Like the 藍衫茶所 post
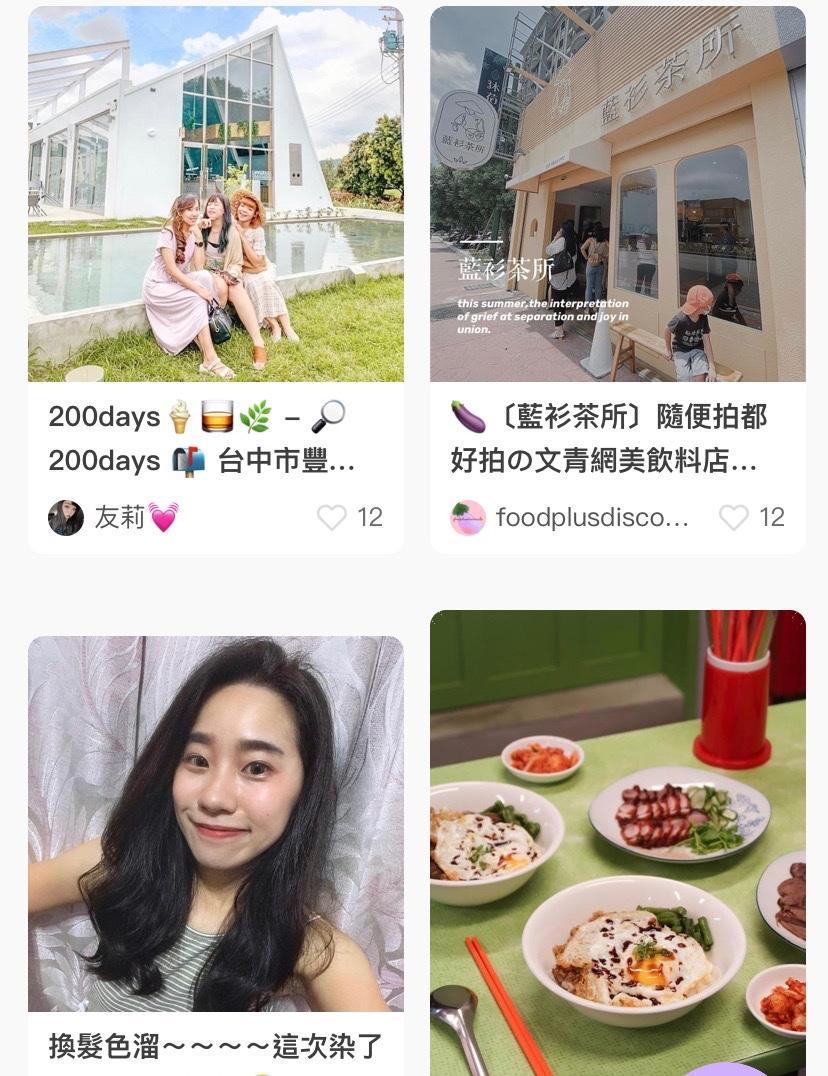This screenshot has height=1076, width=828. (x=734, y=517)
